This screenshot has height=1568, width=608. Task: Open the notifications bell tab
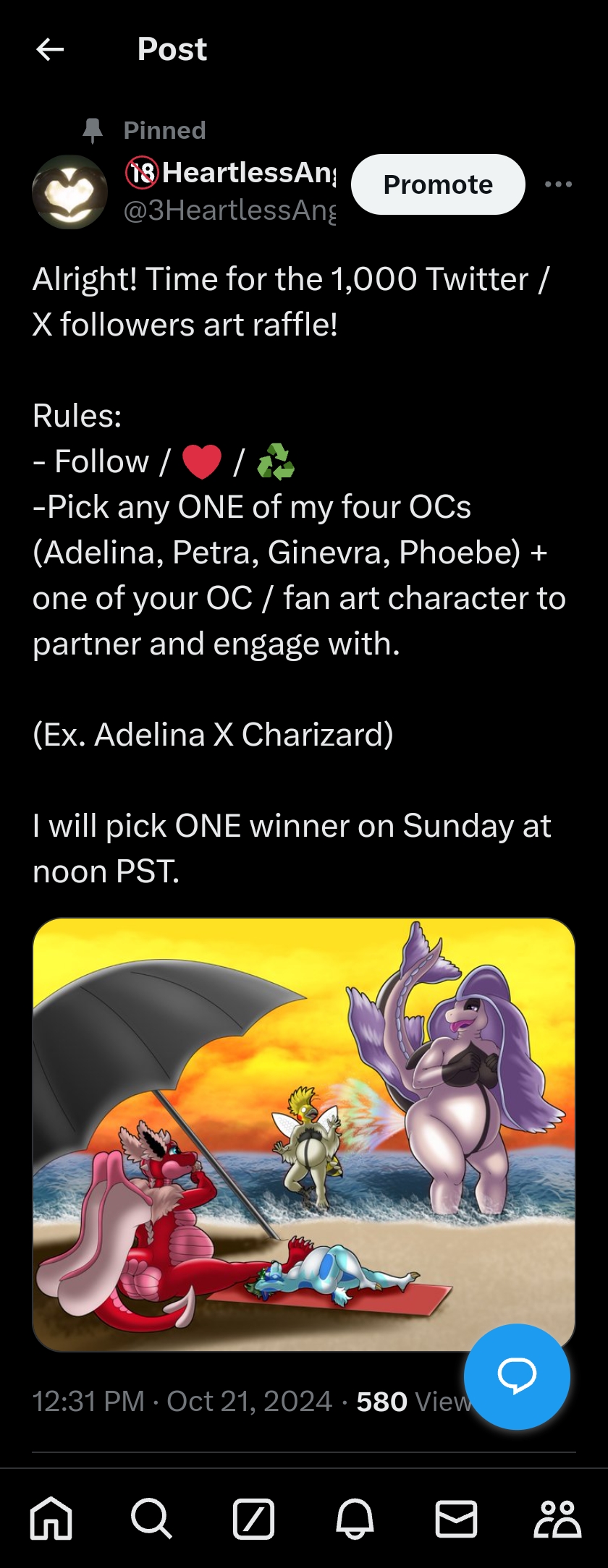(355, 1517)
